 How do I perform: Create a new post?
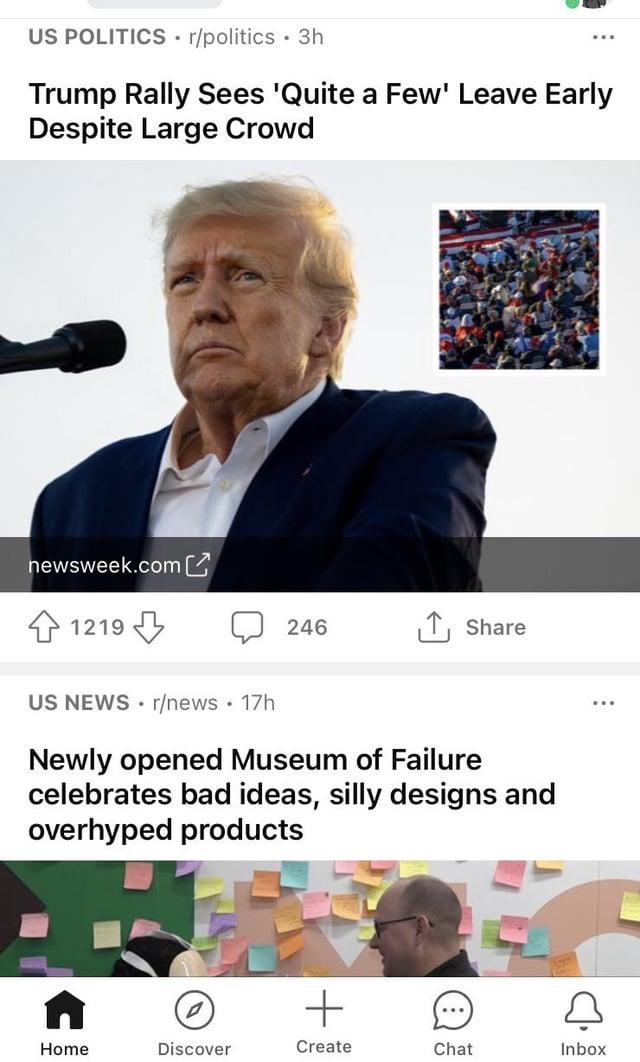323,1022
